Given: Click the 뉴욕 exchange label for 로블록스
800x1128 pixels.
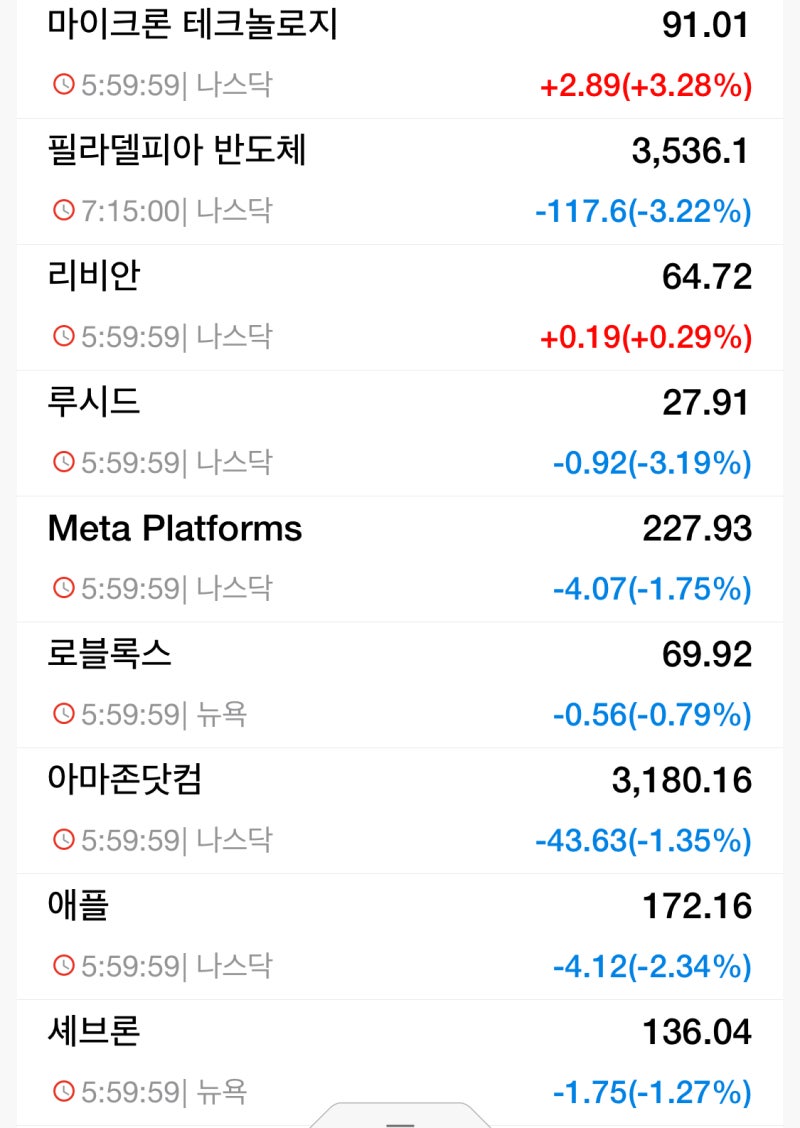Looking at the screenshot, I should coord(222,714).
